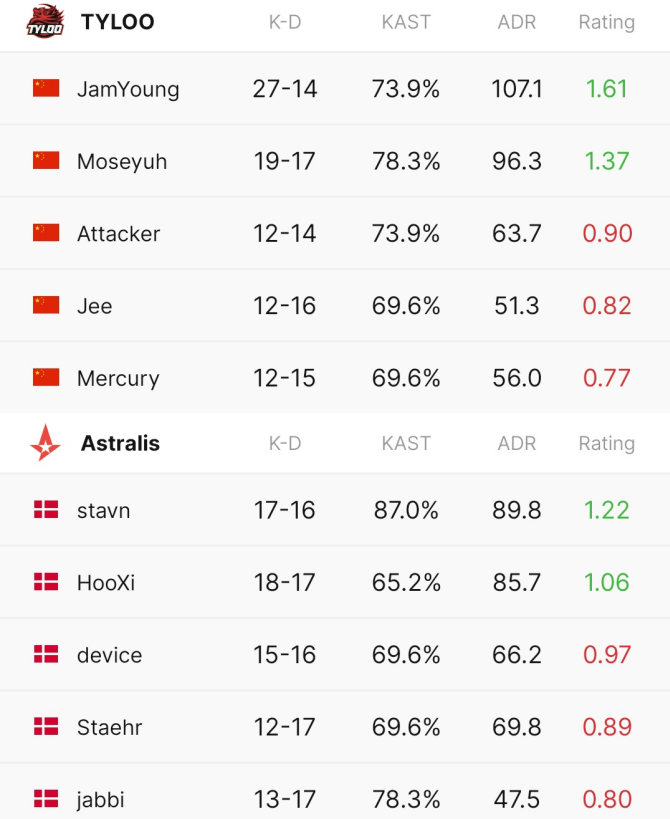The width and height of the screenshot is (670, 819).
Task: View Staehr's player page
Action: click(109, 727)
